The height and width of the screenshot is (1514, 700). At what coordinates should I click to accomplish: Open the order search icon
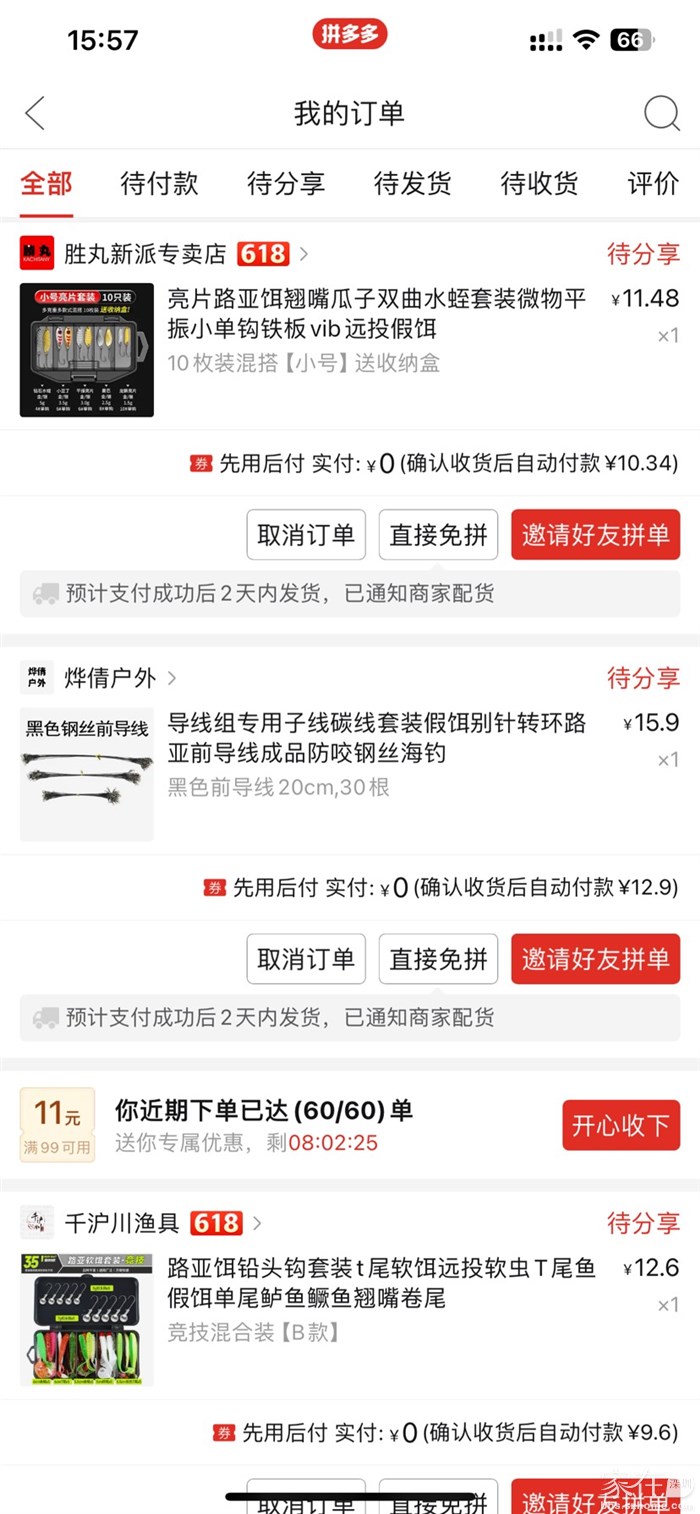661,113
